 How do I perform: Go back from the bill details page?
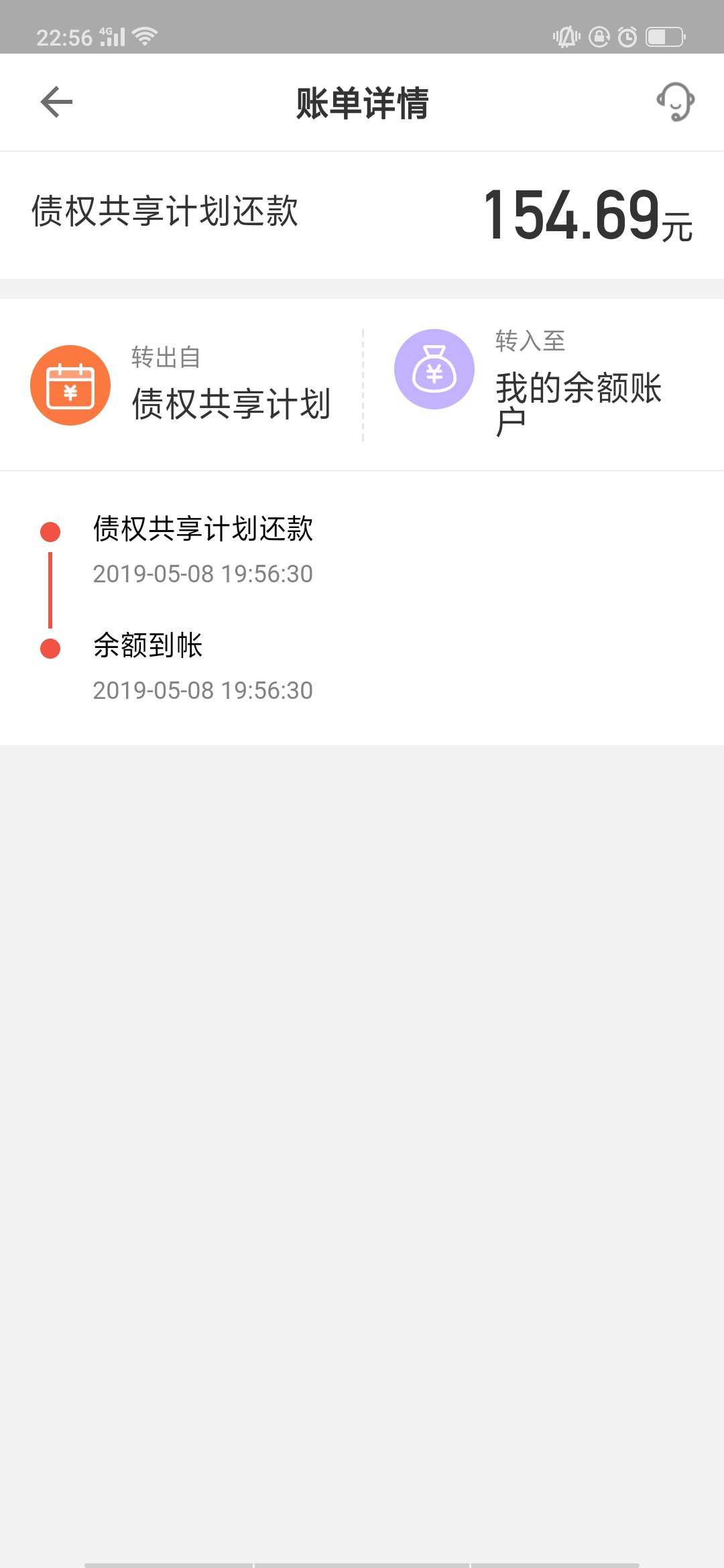point(56,103)
